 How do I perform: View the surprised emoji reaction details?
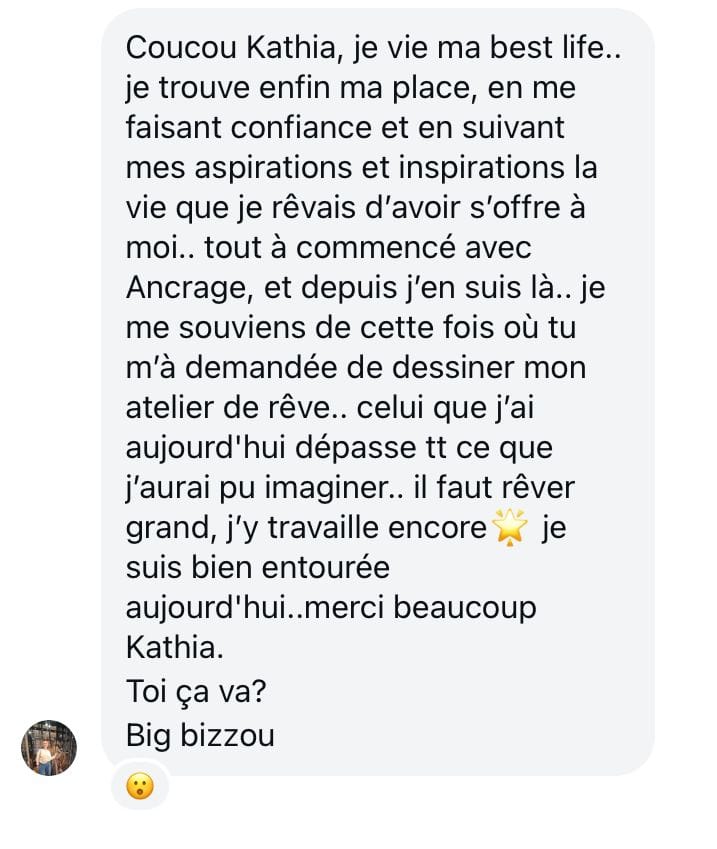coord(141,788)
